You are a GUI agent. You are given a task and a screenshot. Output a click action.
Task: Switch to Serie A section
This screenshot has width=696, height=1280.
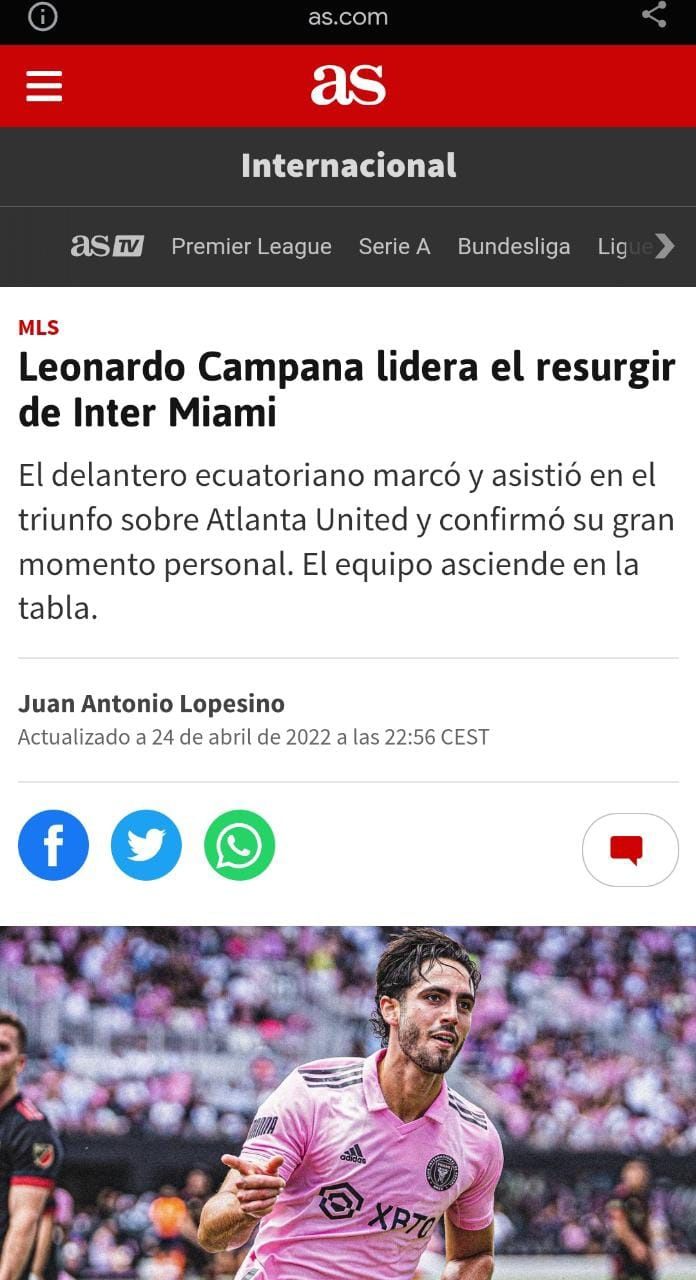[x=394, y=246]
